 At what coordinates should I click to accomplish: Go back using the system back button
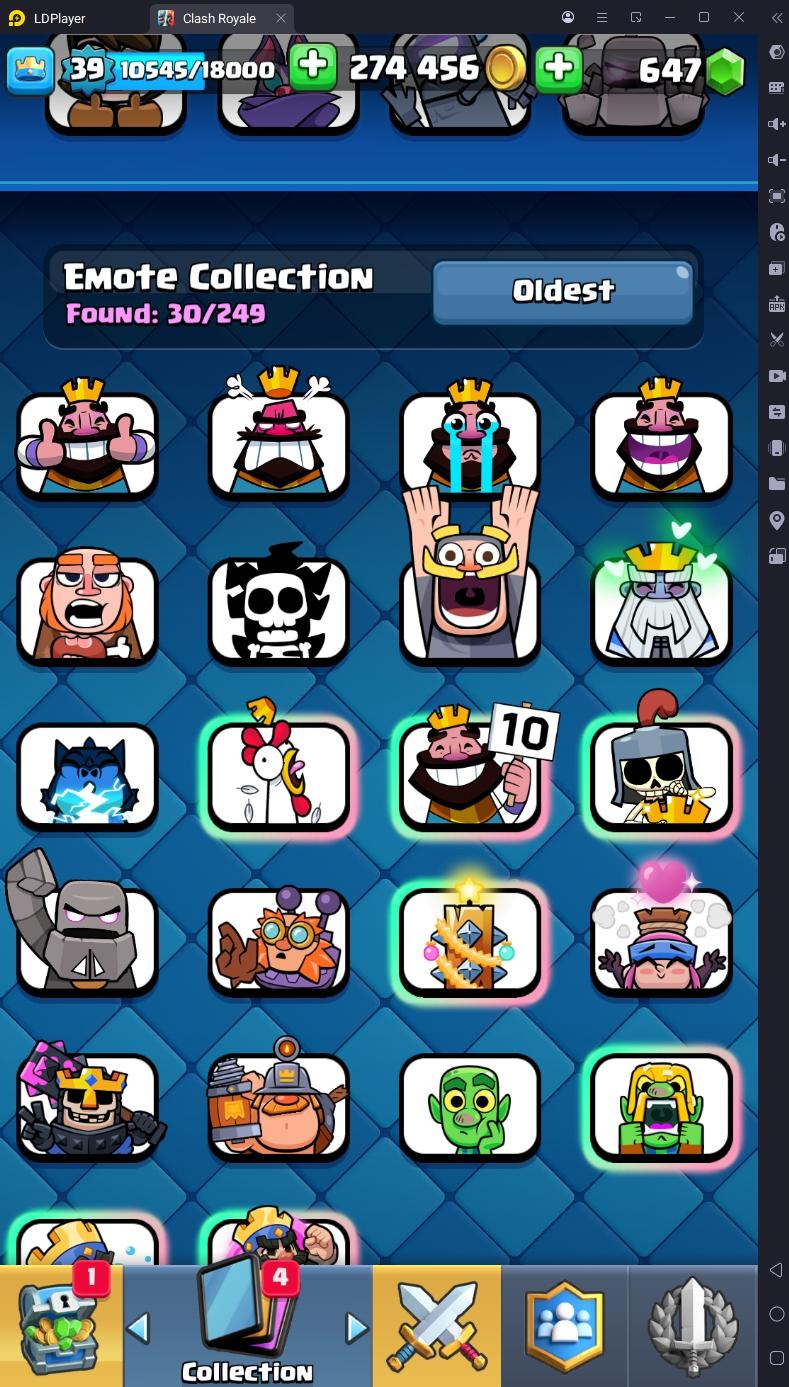[776, 1270]
